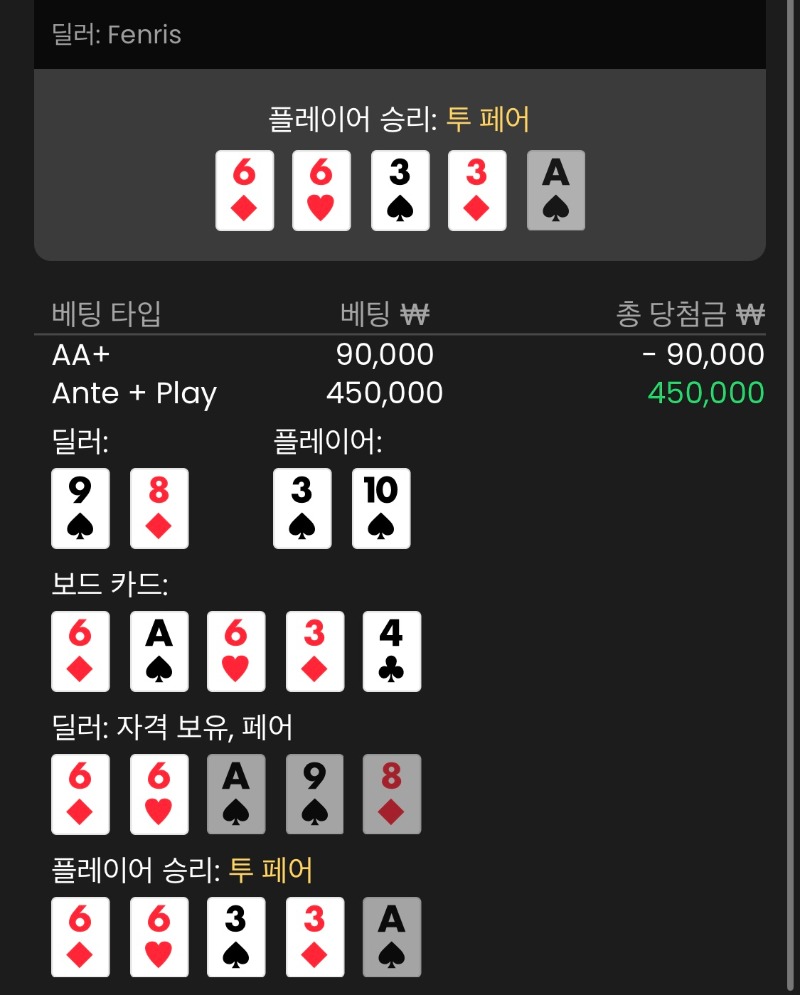Select the dealer's 9 of spades card
The image size is (800, 995).
coord(80,508)
